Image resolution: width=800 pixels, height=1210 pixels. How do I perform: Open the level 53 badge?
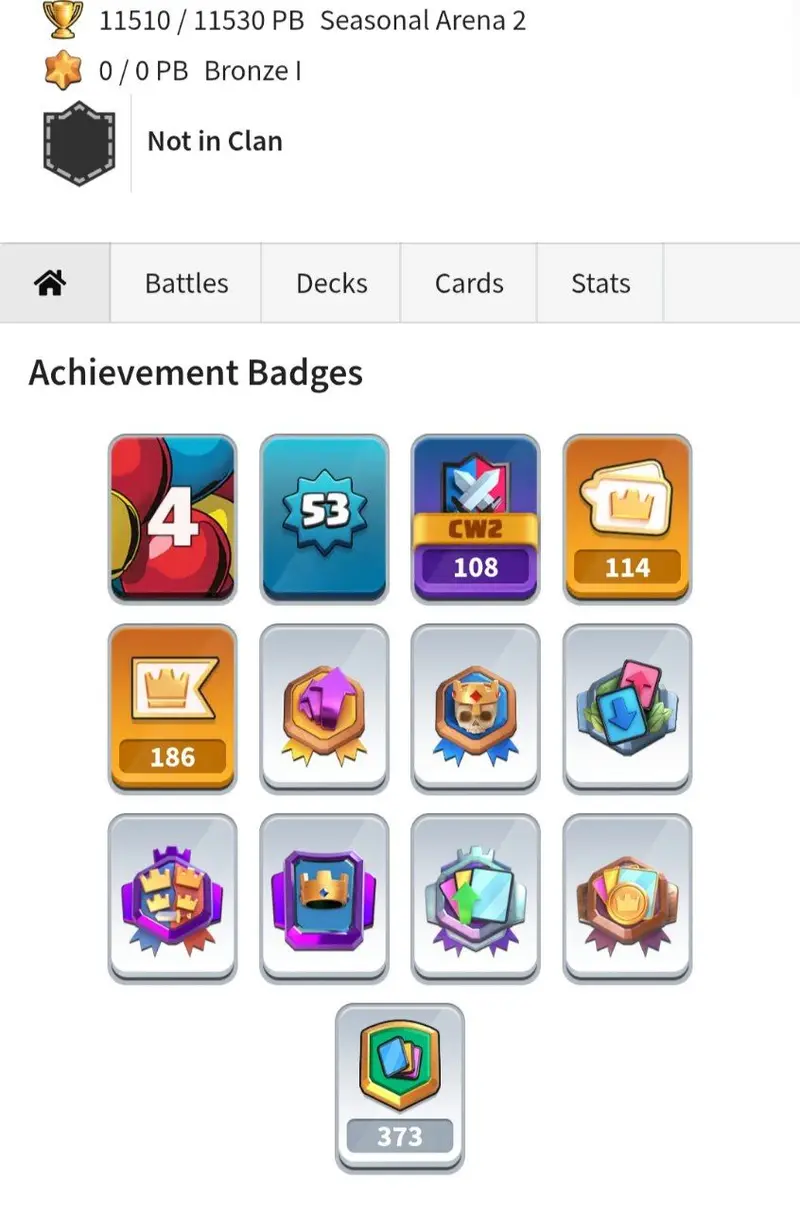pos(324,519)
